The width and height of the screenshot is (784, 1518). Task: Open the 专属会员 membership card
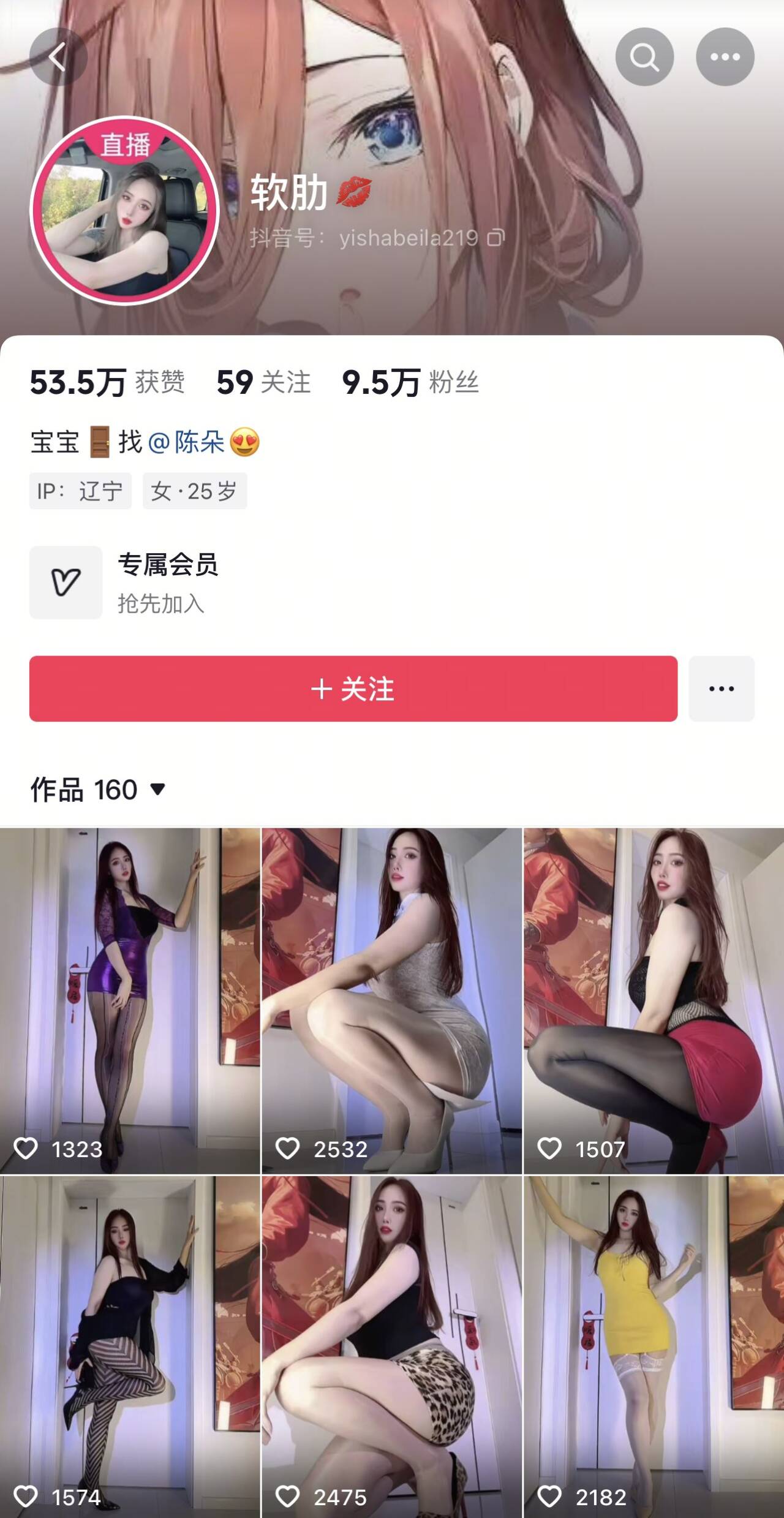point(167,583)
